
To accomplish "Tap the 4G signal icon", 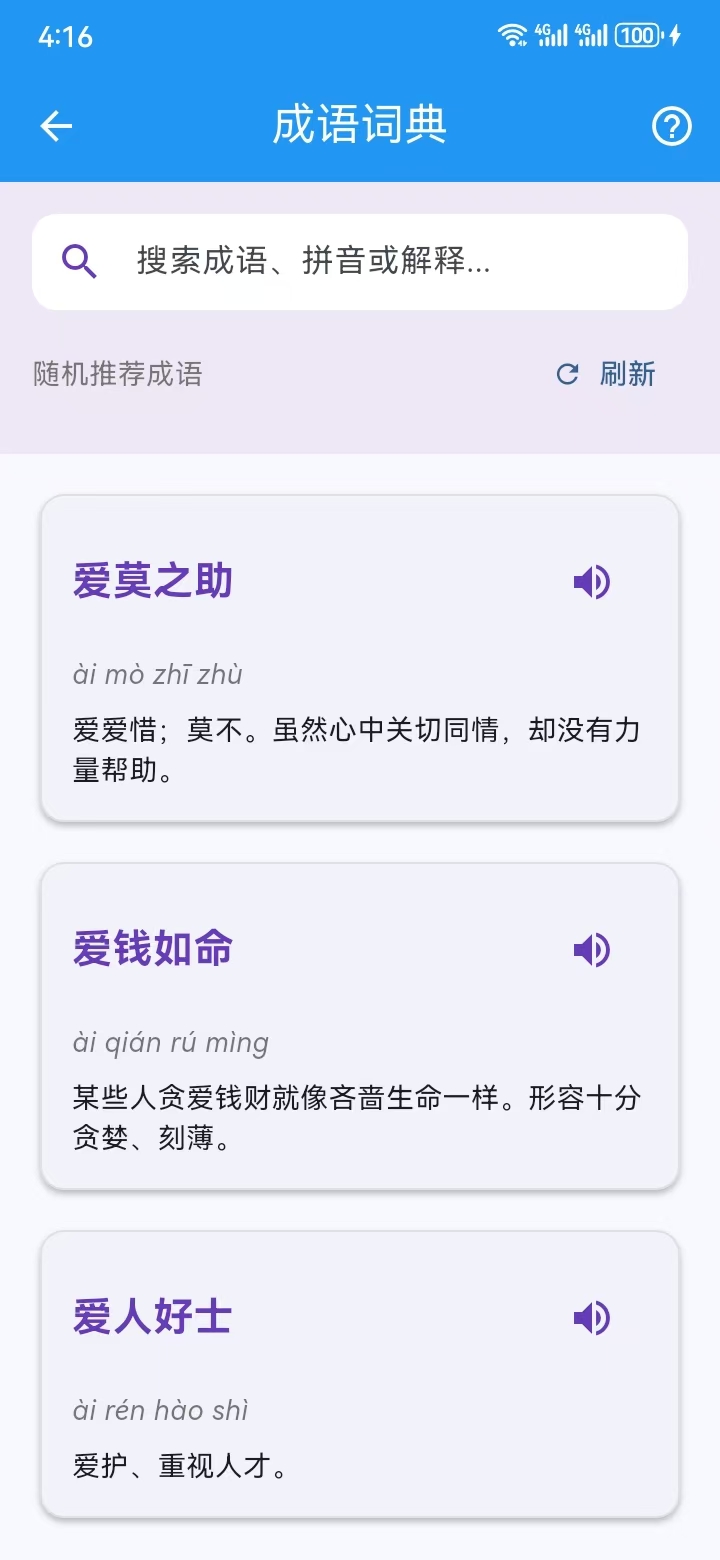I will point(550,33).
